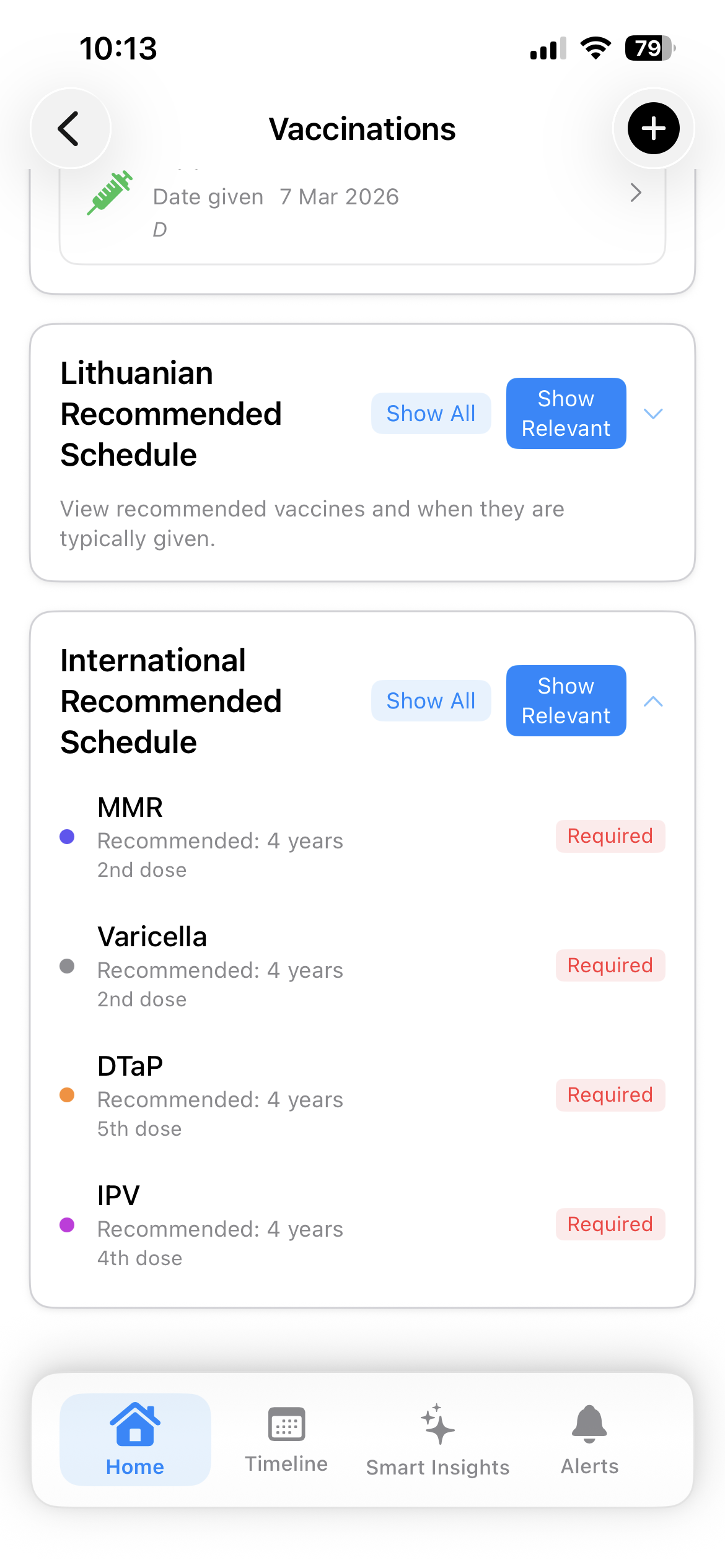The width and height of the screenshot is (725, 1568).
Task: Open the vaccine record details arrow
Action: point(635,193)
